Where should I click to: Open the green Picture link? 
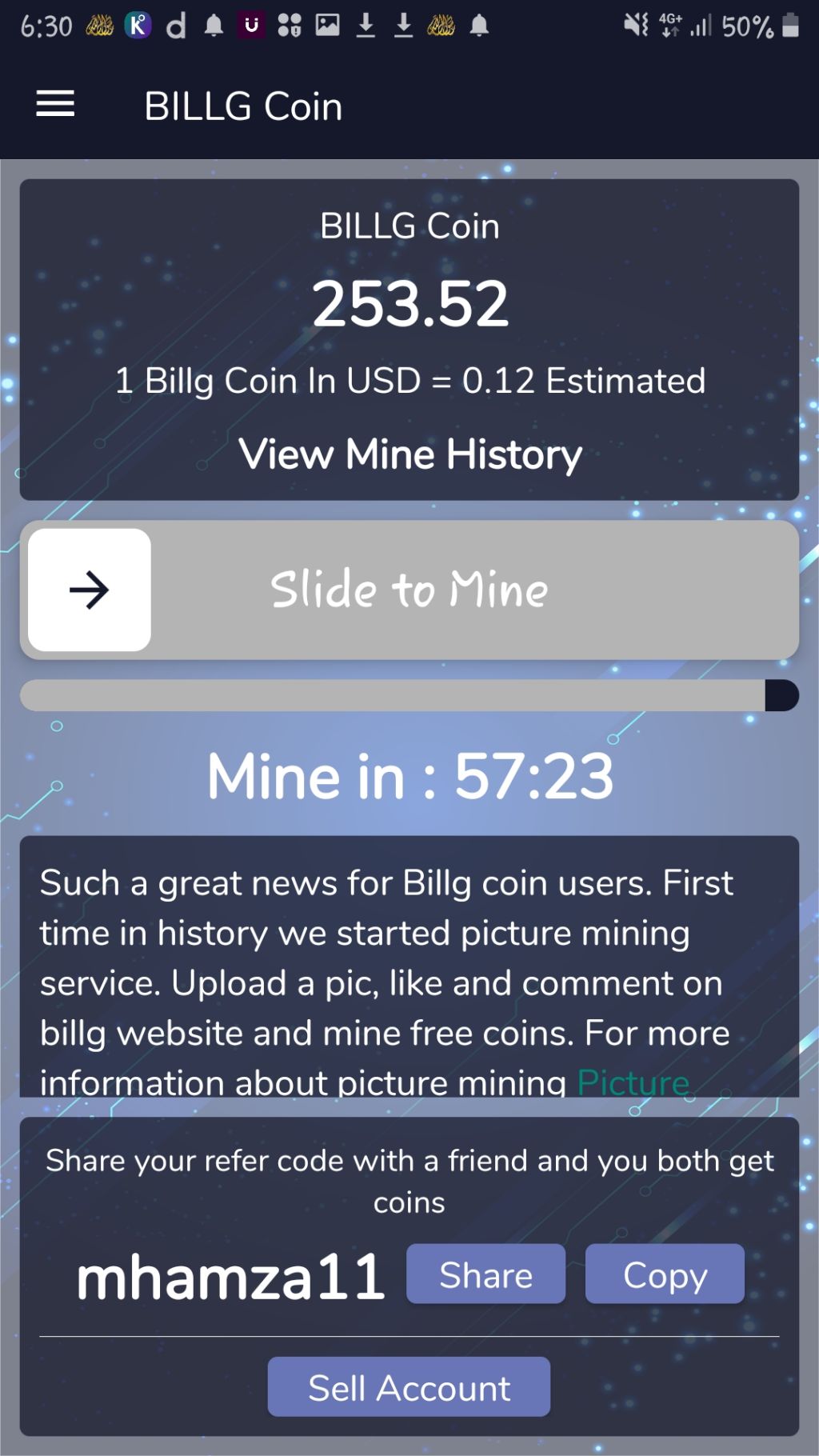click(x=633, y=1082)
